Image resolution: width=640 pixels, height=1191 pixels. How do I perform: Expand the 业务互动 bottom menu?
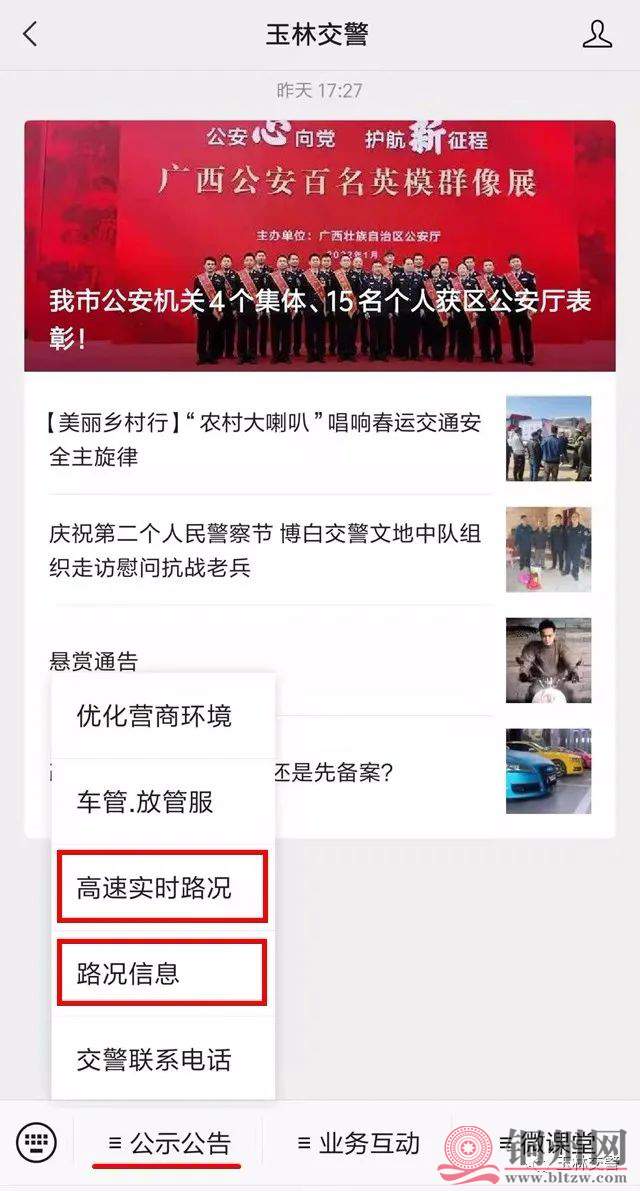click(x=359, y=1143)
